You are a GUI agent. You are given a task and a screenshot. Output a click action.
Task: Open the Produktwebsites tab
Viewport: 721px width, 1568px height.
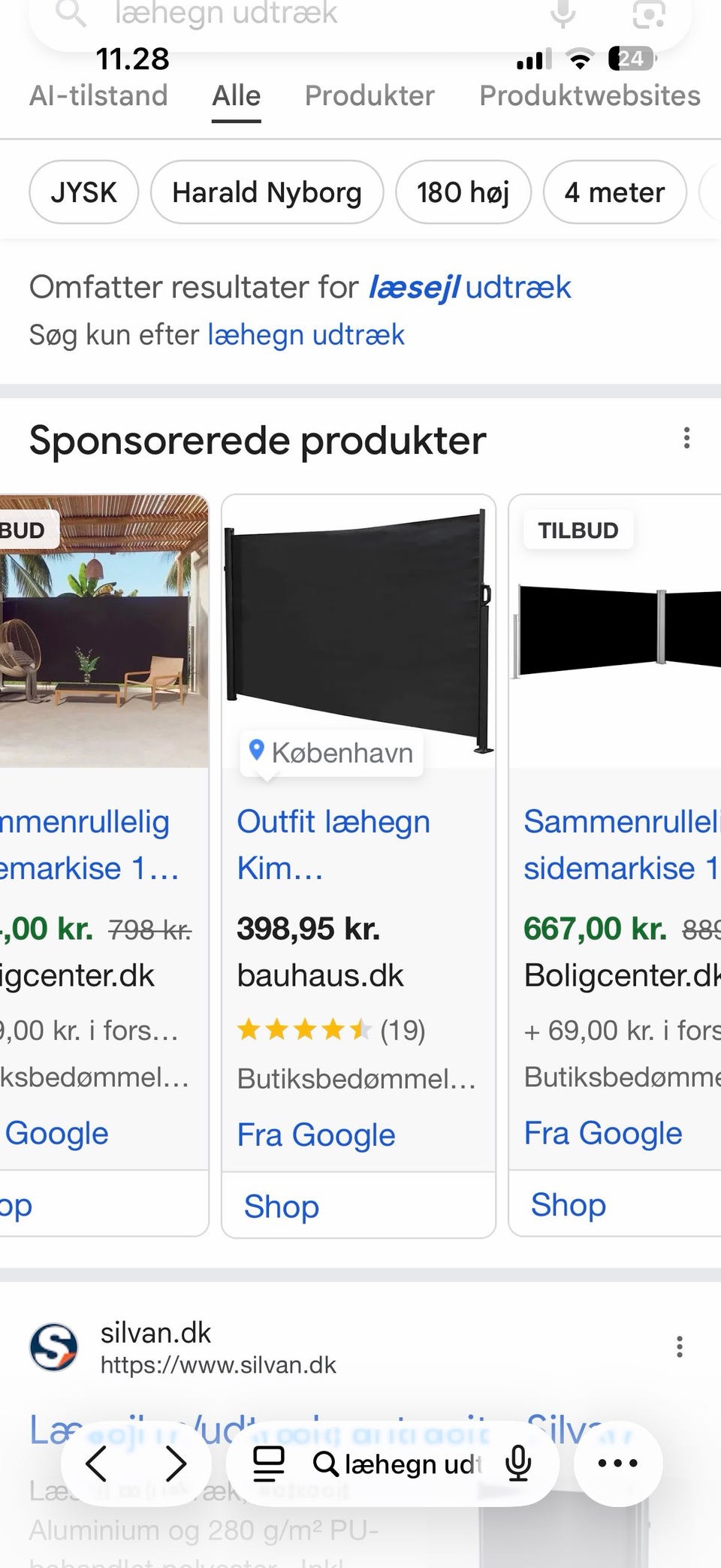(x=590, y=96)
